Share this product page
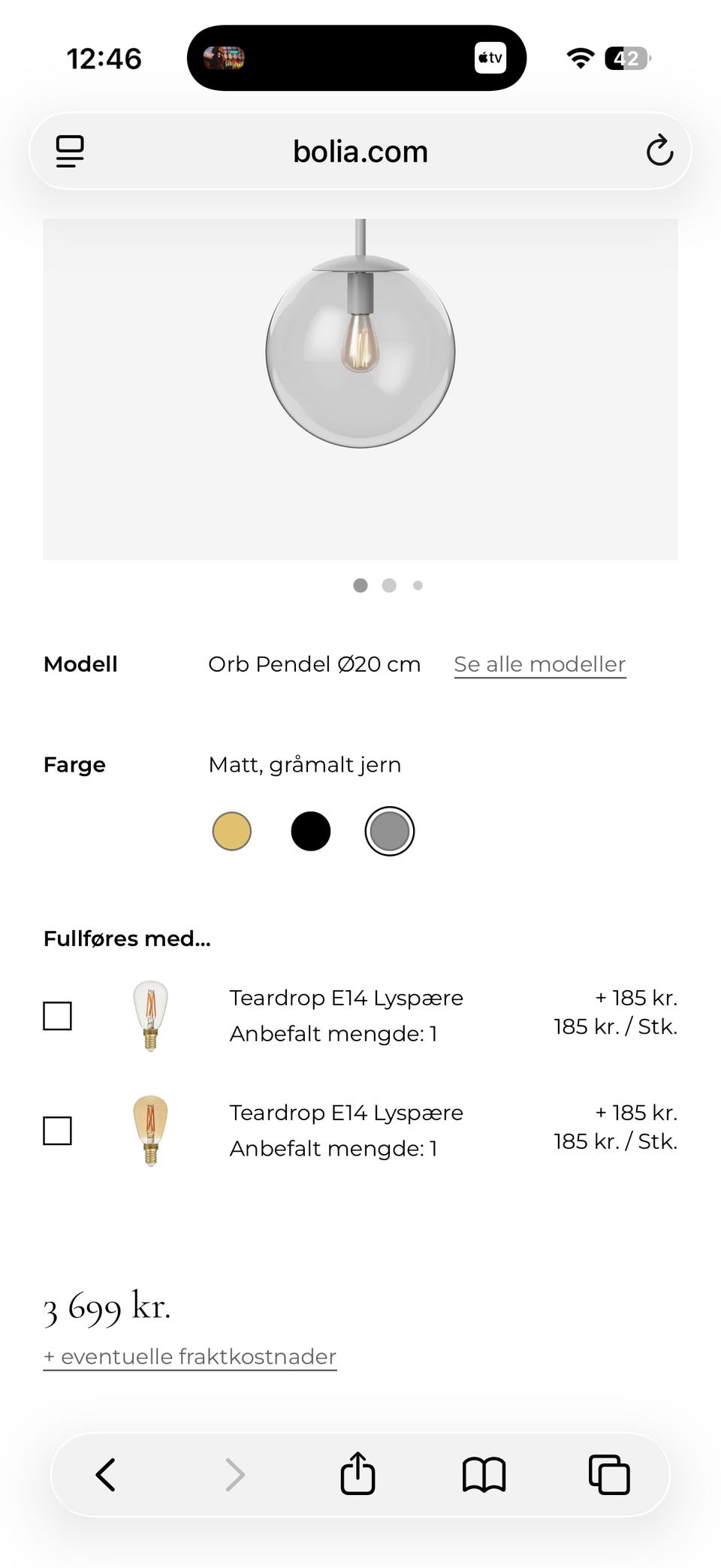This screenshot has height=1568, width=721. pyautogui.click(x=357, y=1473)
